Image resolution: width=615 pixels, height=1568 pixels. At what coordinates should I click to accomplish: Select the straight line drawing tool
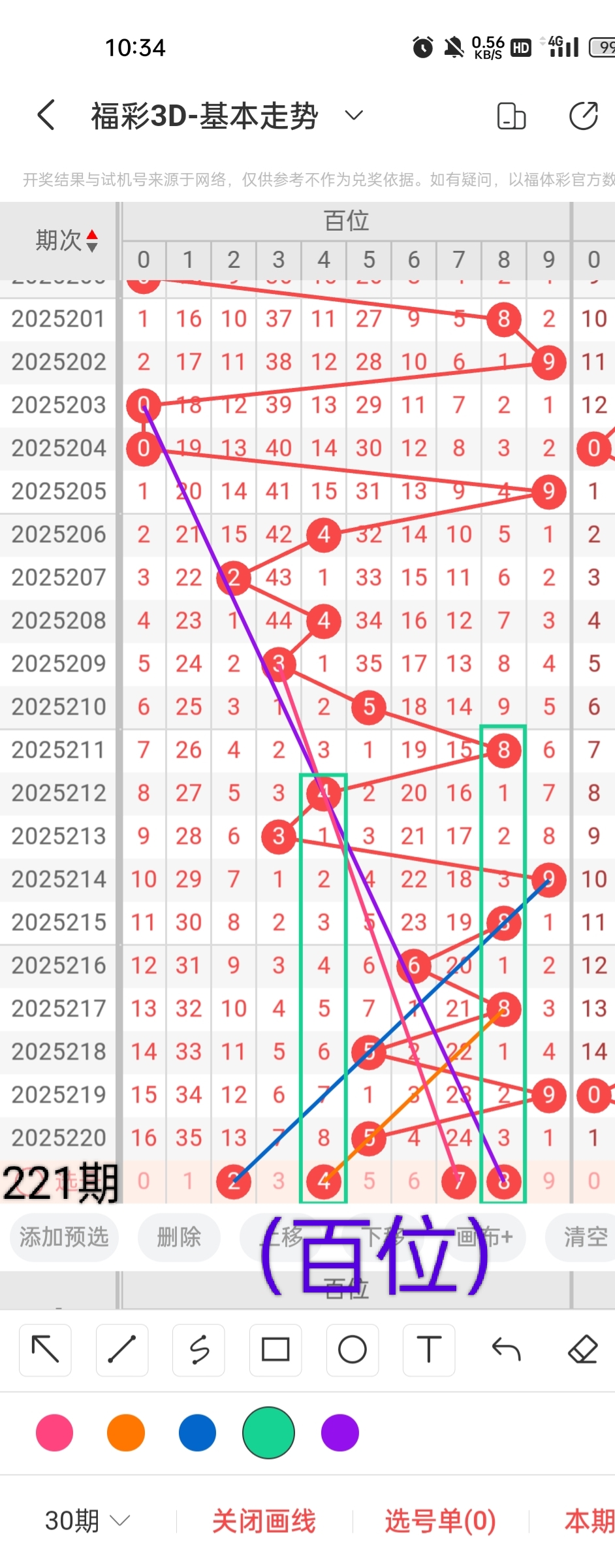click(122, 1350)
